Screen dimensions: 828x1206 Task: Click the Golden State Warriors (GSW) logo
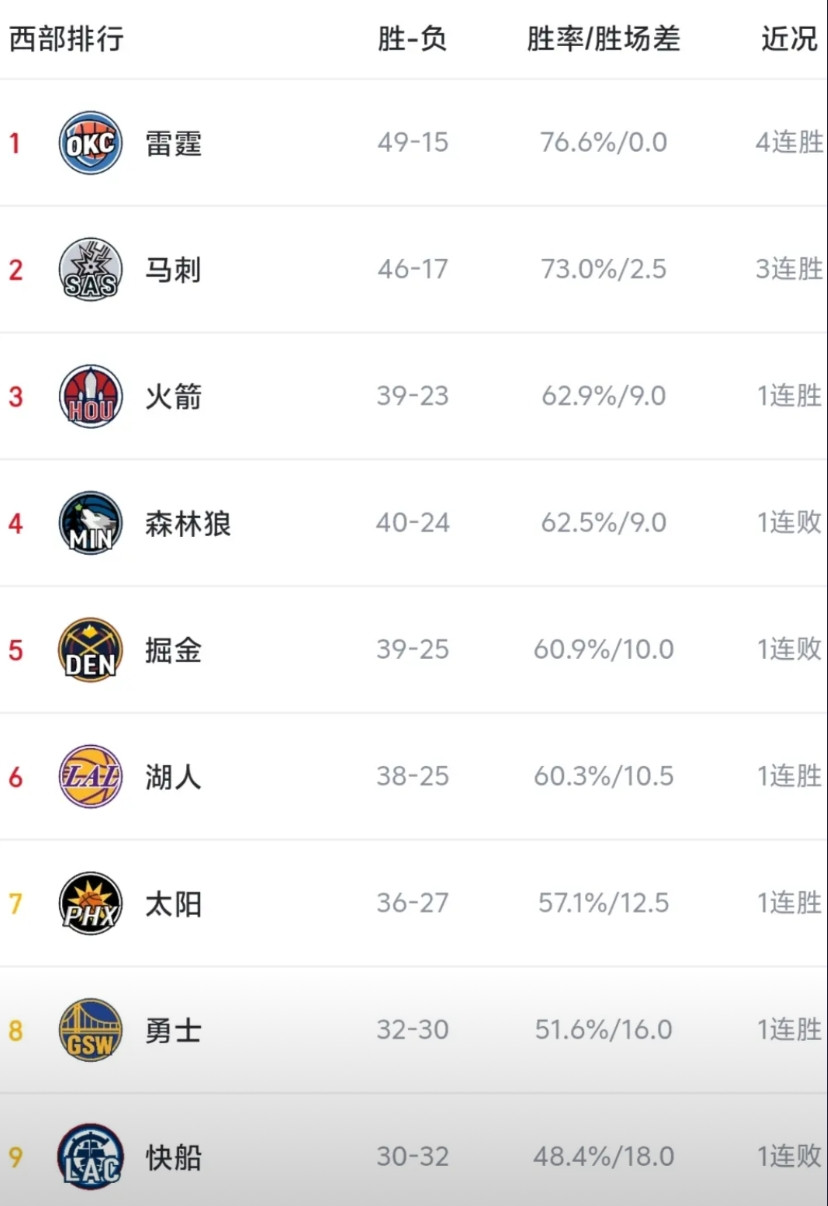pyautogui.click(x=90, y=1030)
